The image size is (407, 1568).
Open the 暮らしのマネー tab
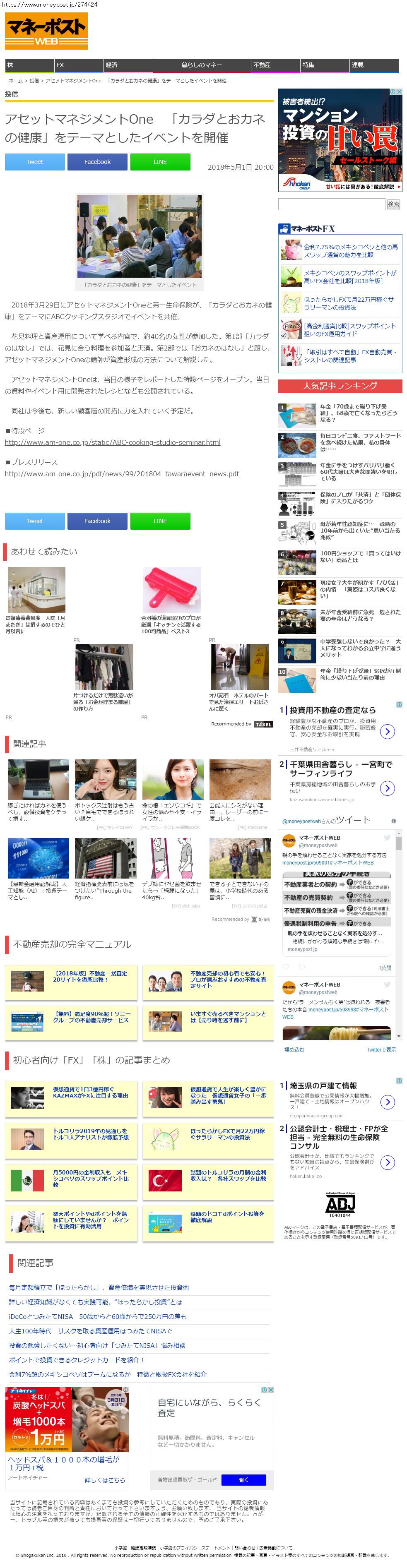click(x=201, y=65)
